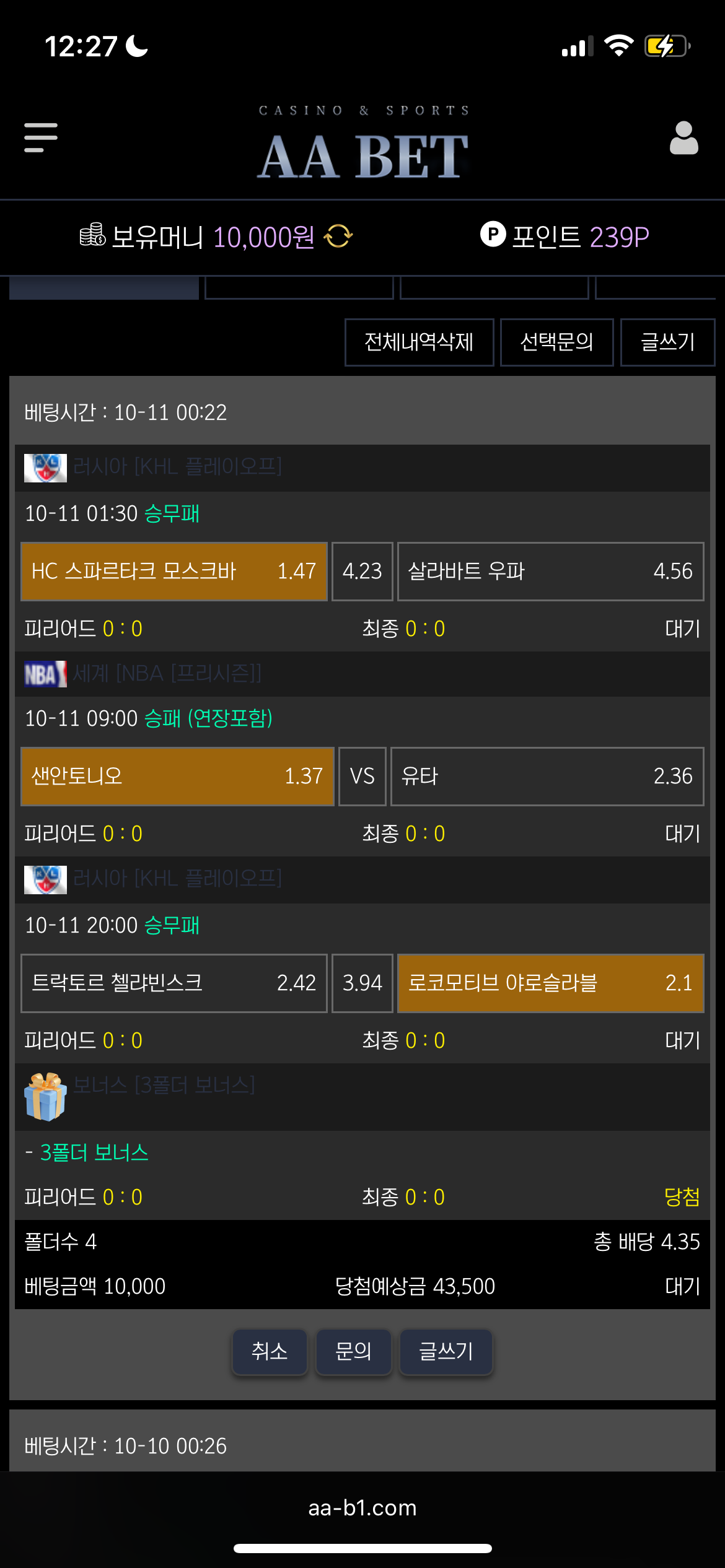Tap 글쓰기 next to the 문의 button
The width and height of the screenshot is (725, 1568).
446,1351
